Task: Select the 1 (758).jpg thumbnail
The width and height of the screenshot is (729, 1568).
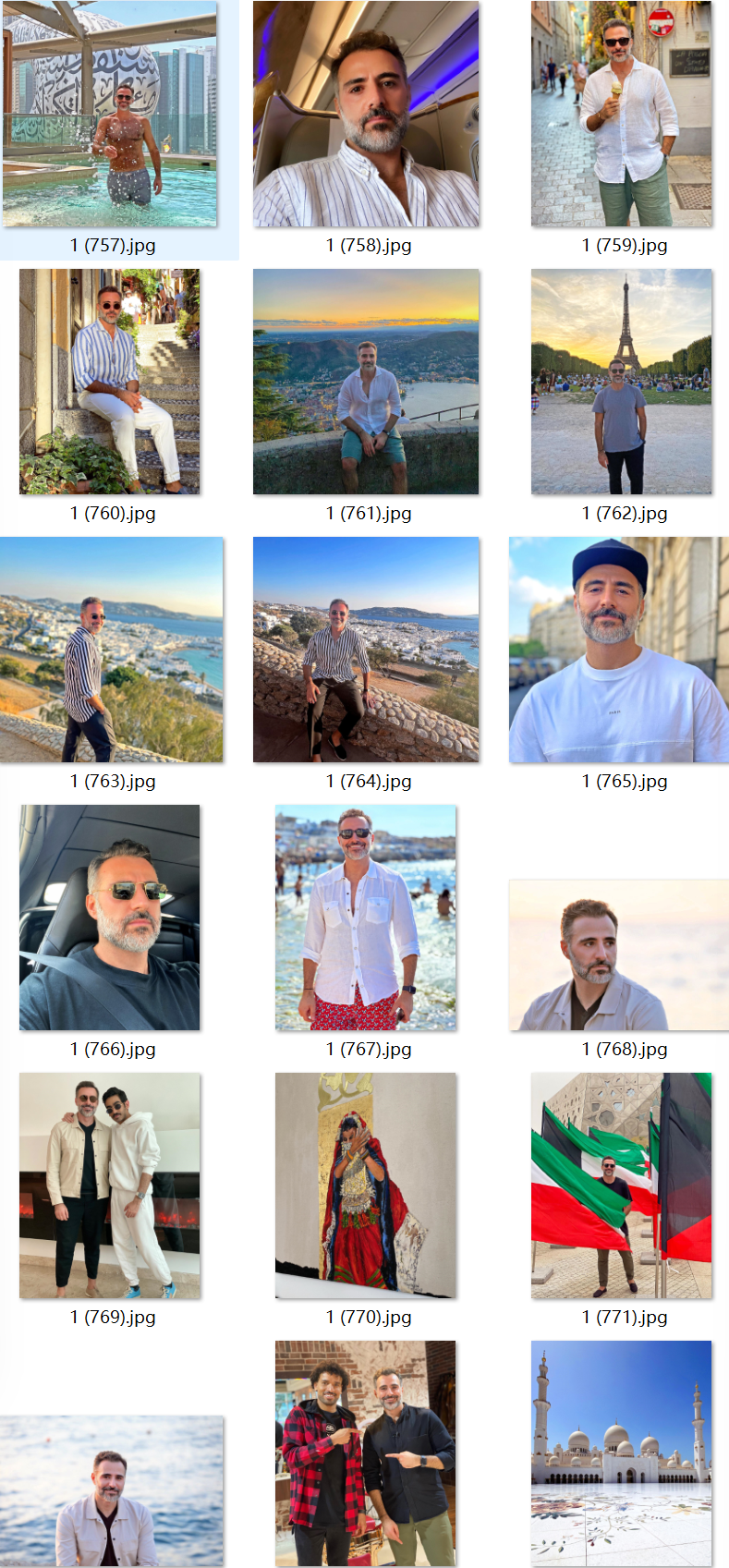Action: tap(366, 115)
